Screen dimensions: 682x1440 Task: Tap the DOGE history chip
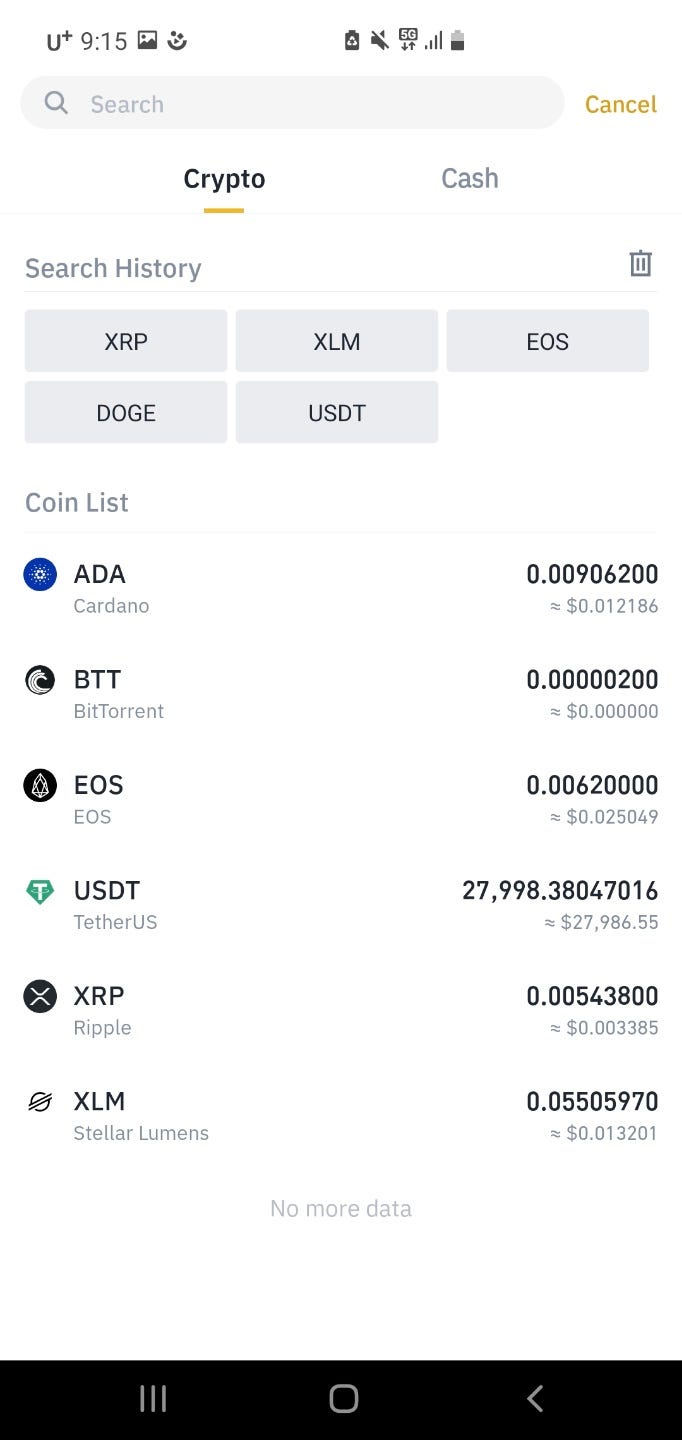(x=126, y=413)
